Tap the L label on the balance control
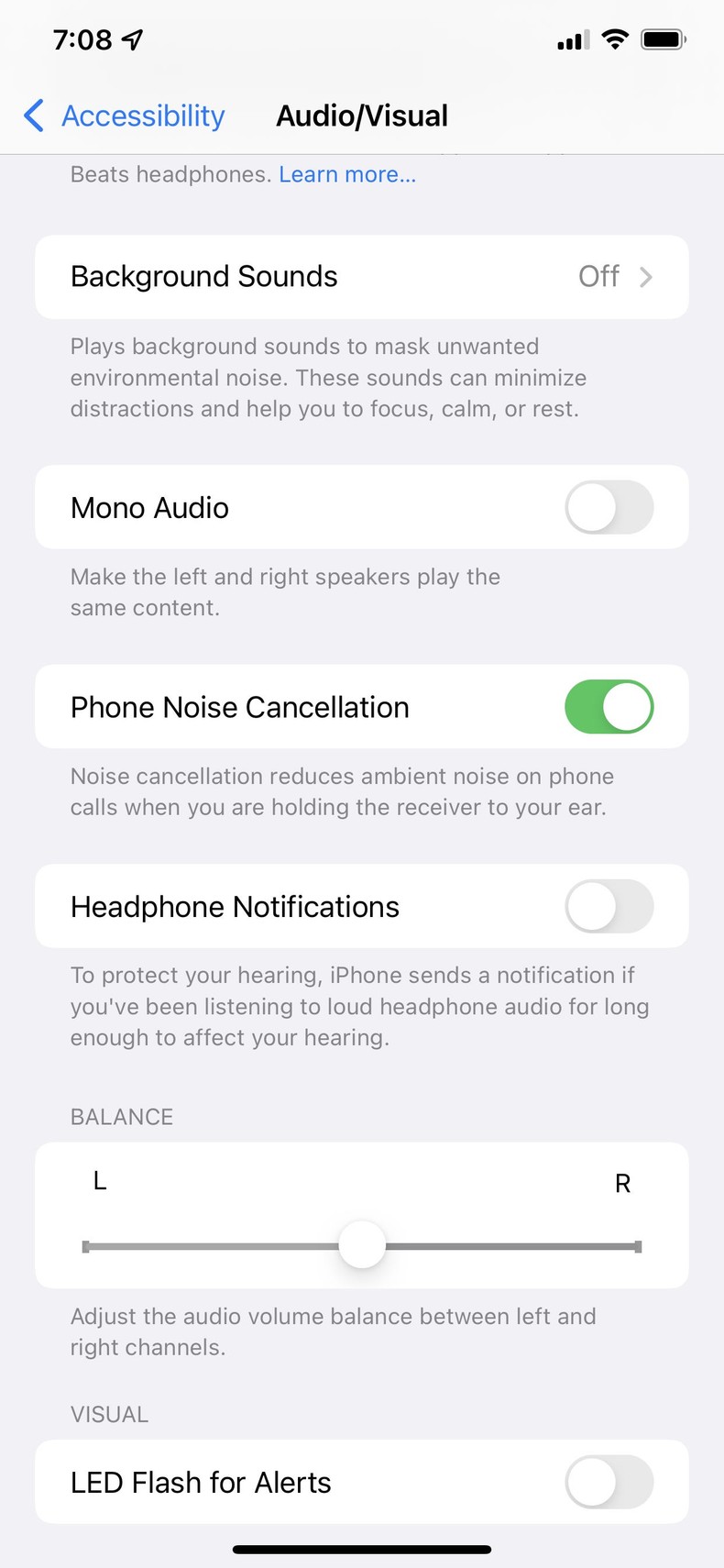 (98, 1181)
